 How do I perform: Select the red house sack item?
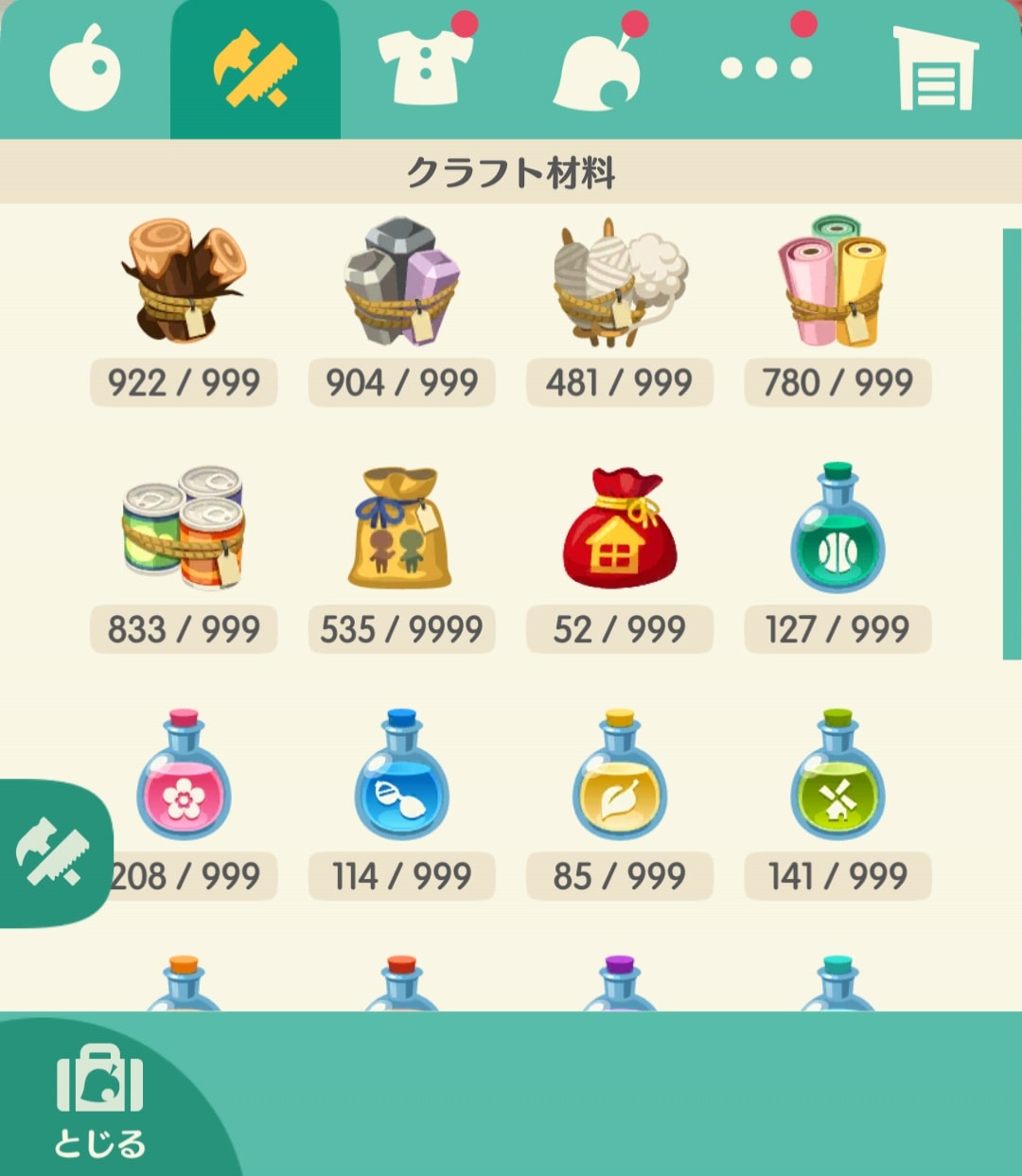pos(620,527)
